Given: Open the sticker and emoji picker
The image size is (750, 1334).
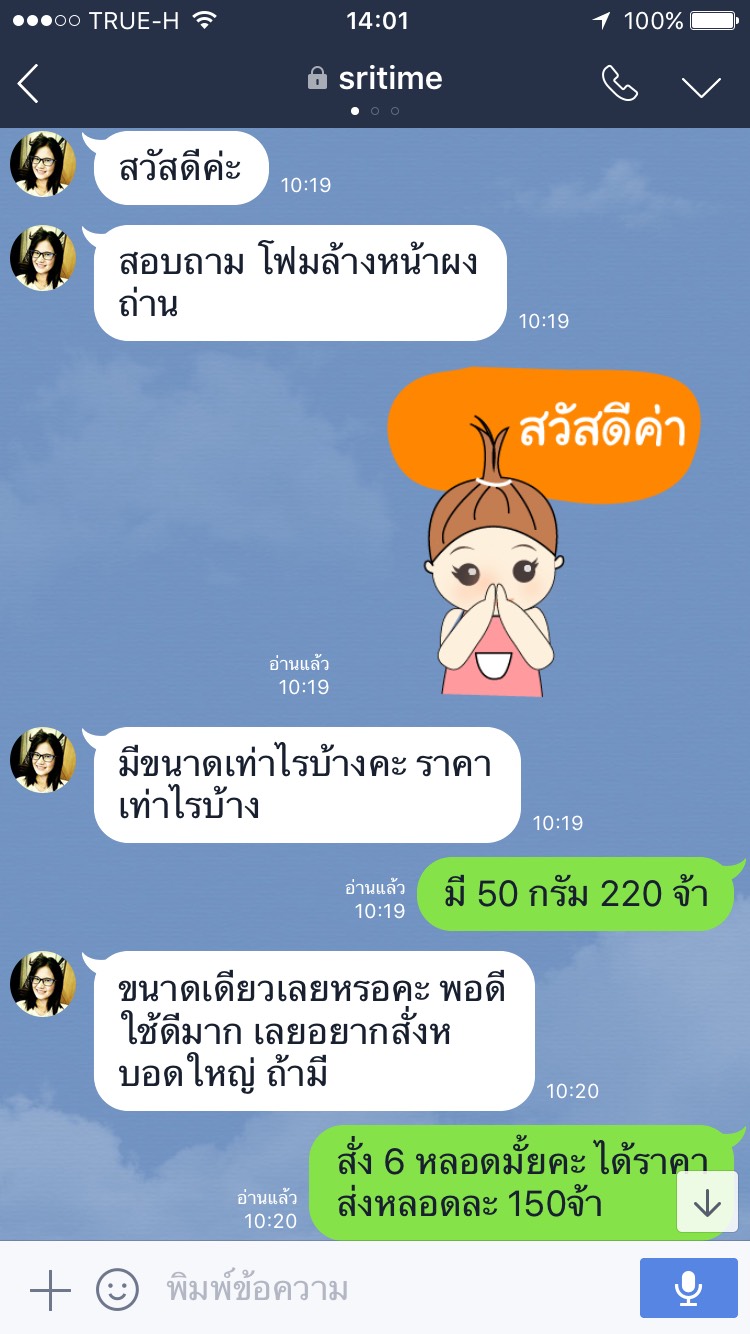Looking at the screenshot, I should [117, 1290].
